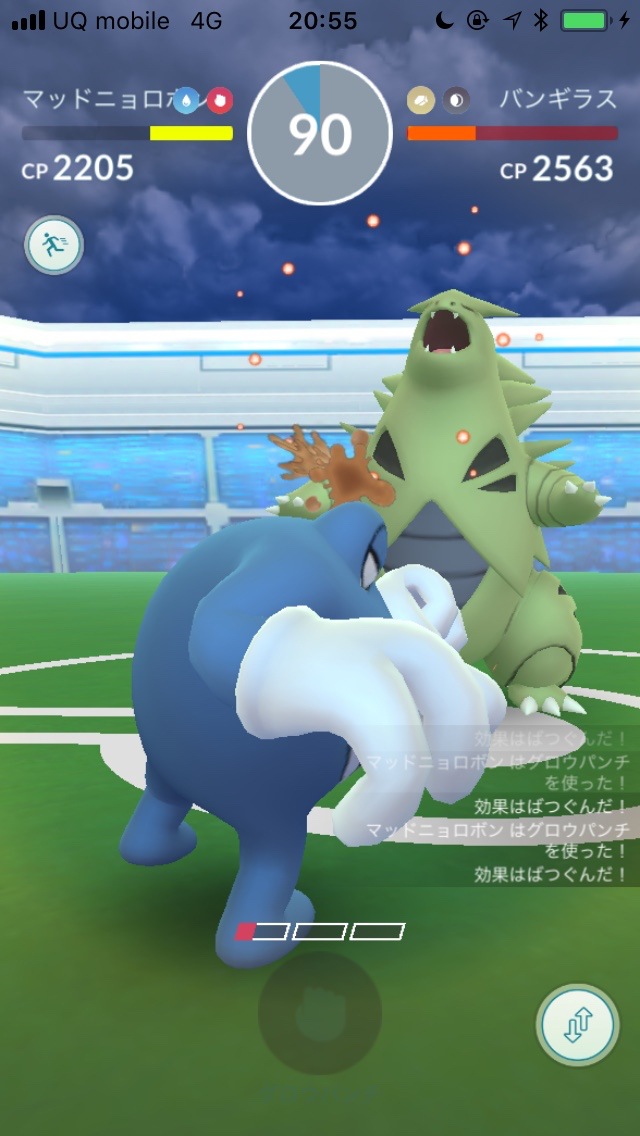Use the charged attack button
This screenshot has height=1136, width=640.
tap(319, 1013)
